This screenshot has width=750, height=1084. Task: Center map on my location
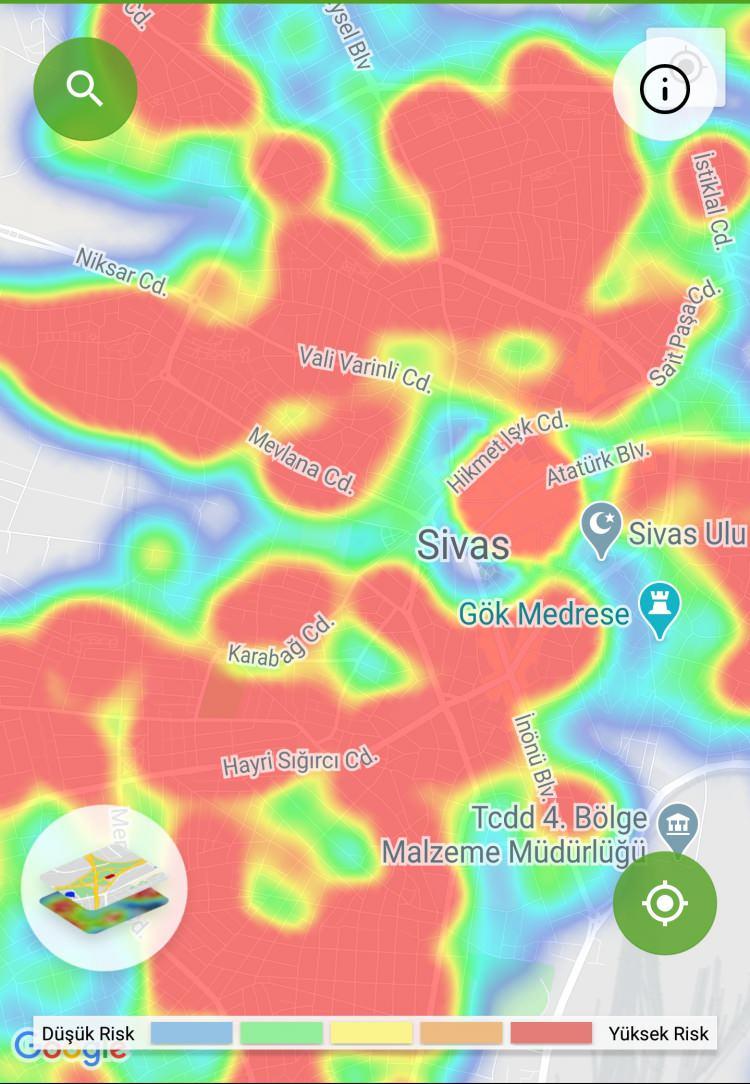pos(665,903)
